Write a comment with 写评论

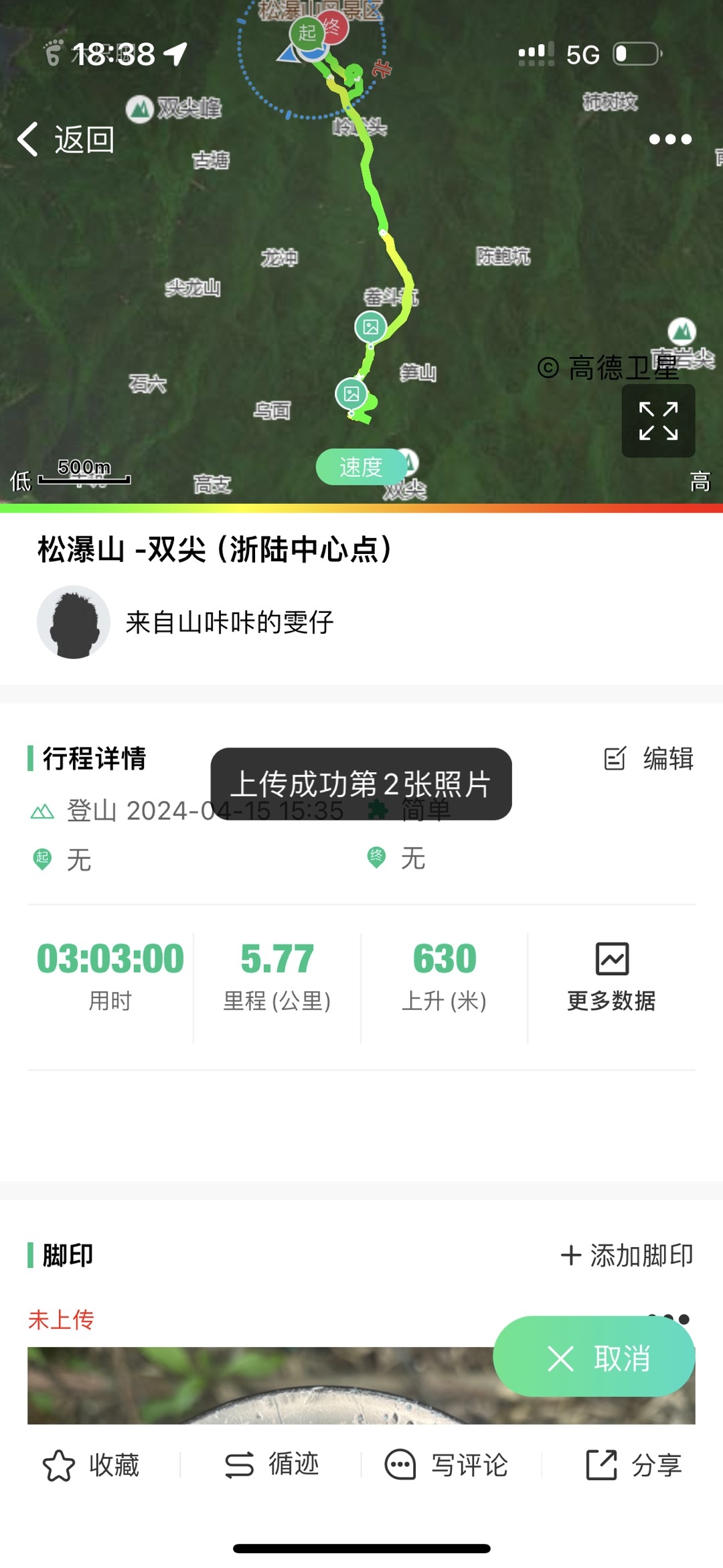447,1466
